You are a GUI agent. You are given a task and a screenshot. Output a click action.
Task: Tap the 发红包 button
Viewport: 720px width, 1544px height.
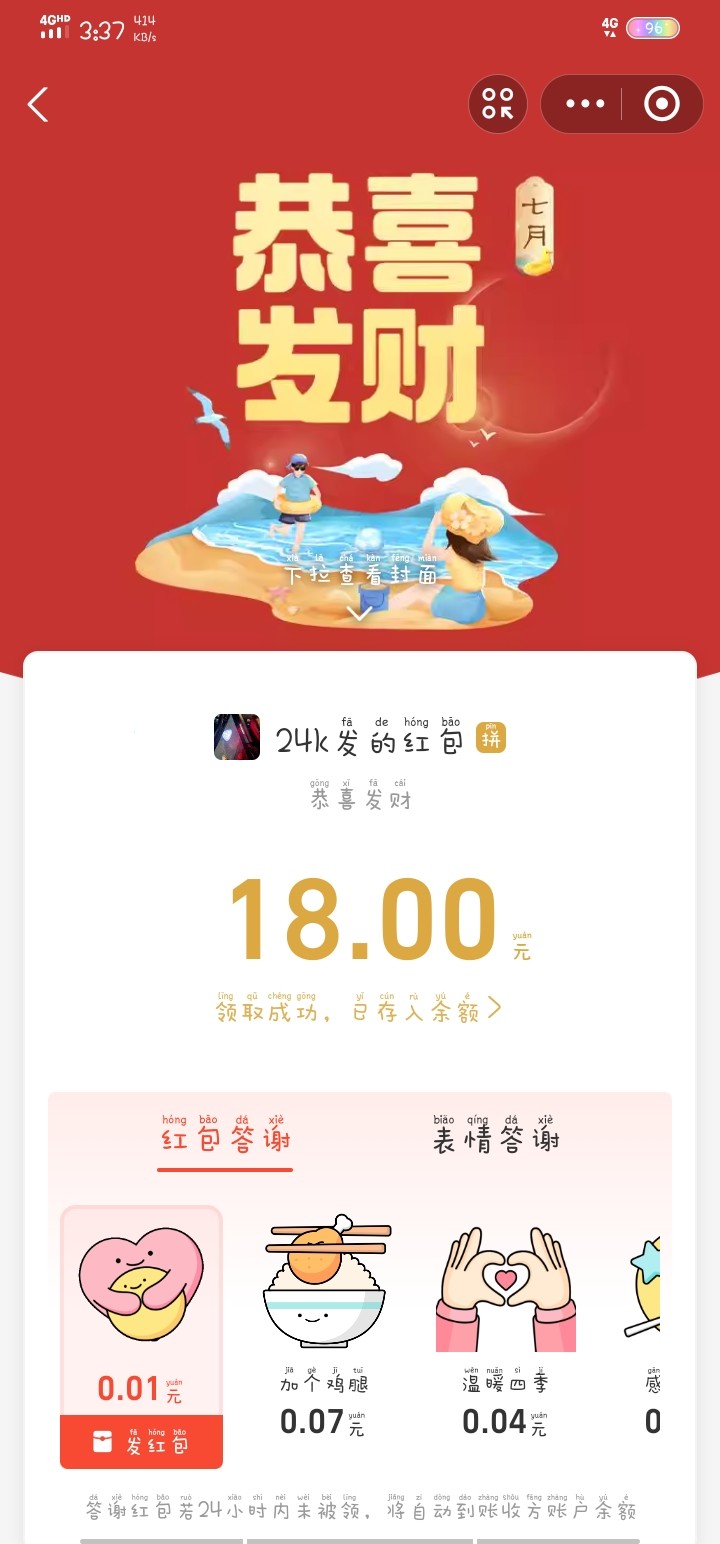(141, 1442)
